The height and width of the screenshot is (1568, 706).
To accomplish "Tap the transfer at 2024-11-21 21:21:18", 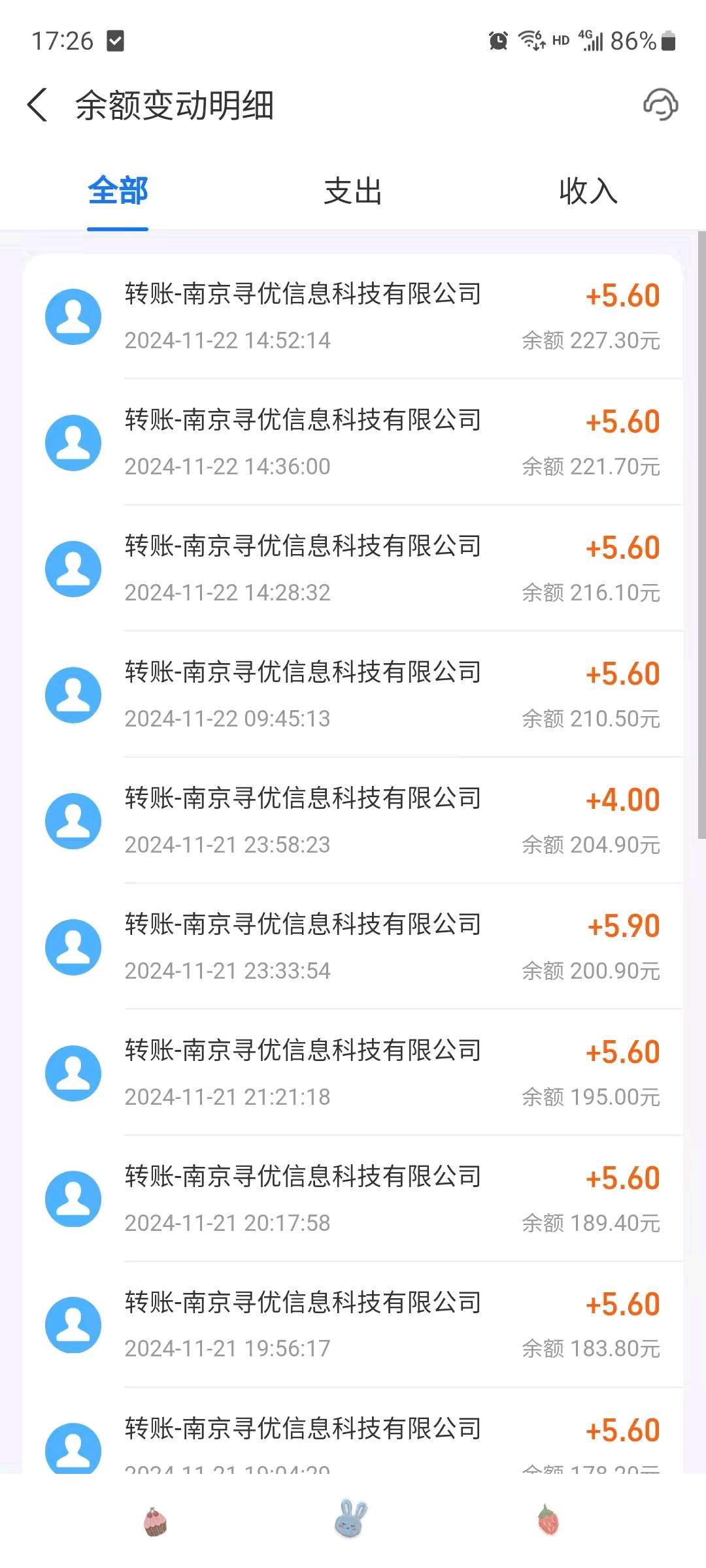I will coord(353,1073).
